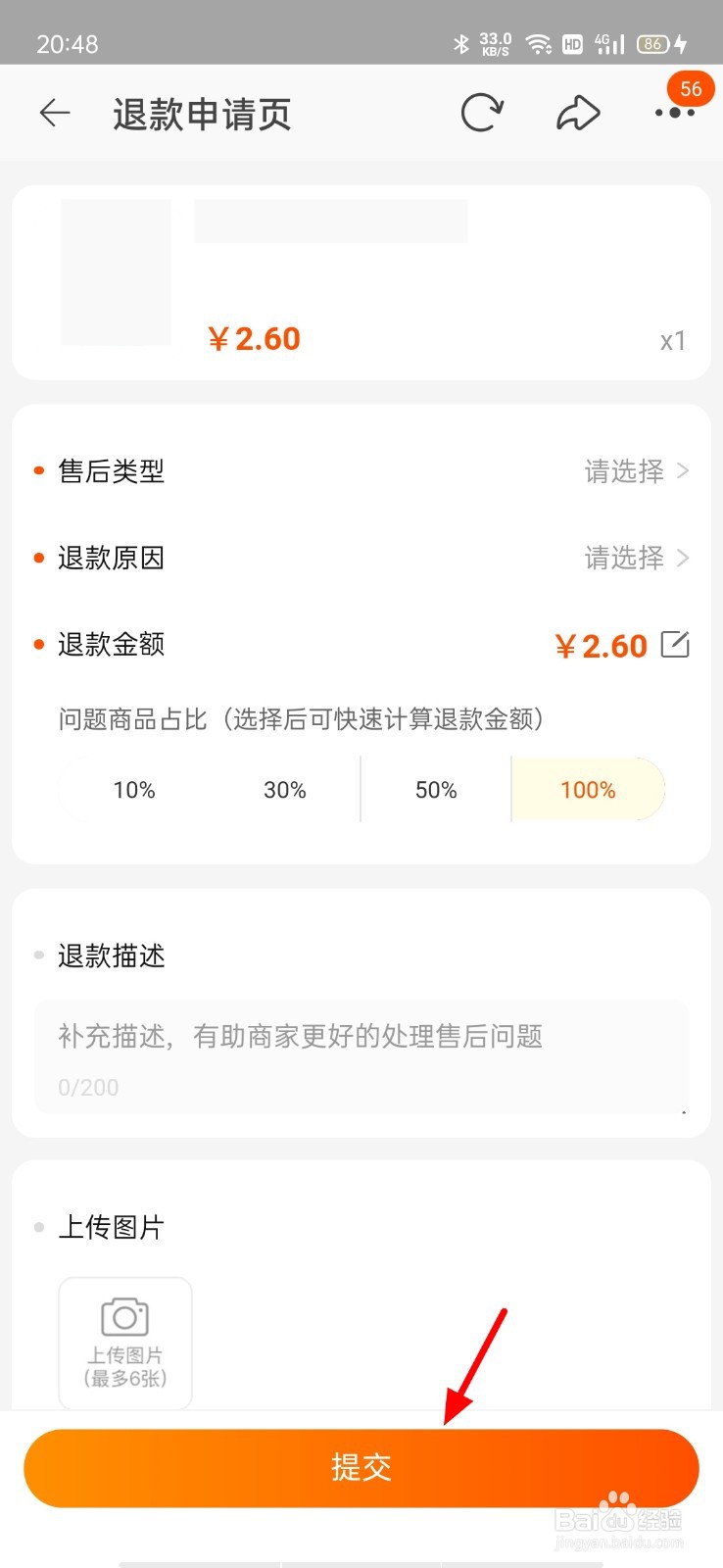Screen dimensions: 723x1568
Task: Add a photo via the 上传图片 camera box
Action: tap(125, 1343)
